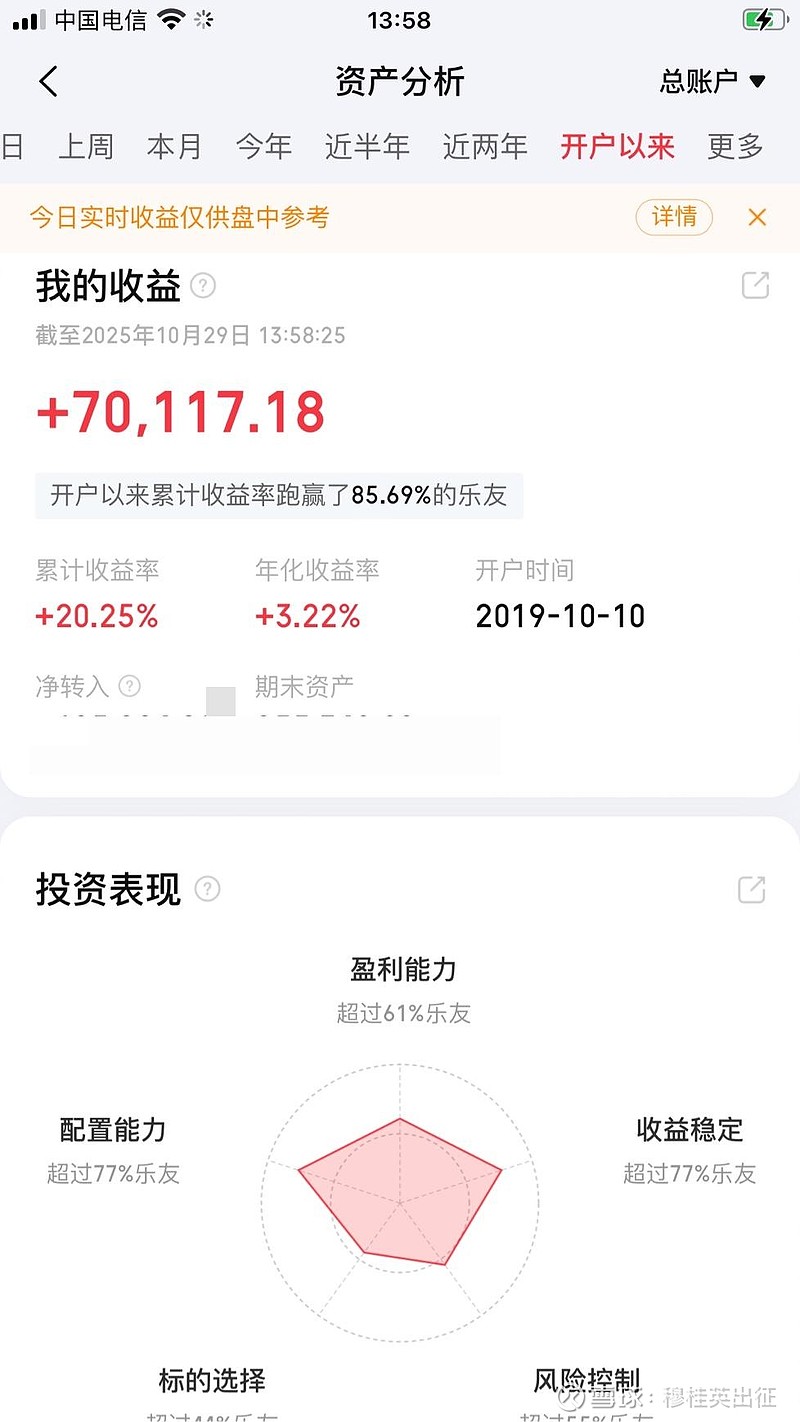Screen dimensions: 800x1422
Task: Tap the share icon next to 我的收益
Action: pos(754,286)
